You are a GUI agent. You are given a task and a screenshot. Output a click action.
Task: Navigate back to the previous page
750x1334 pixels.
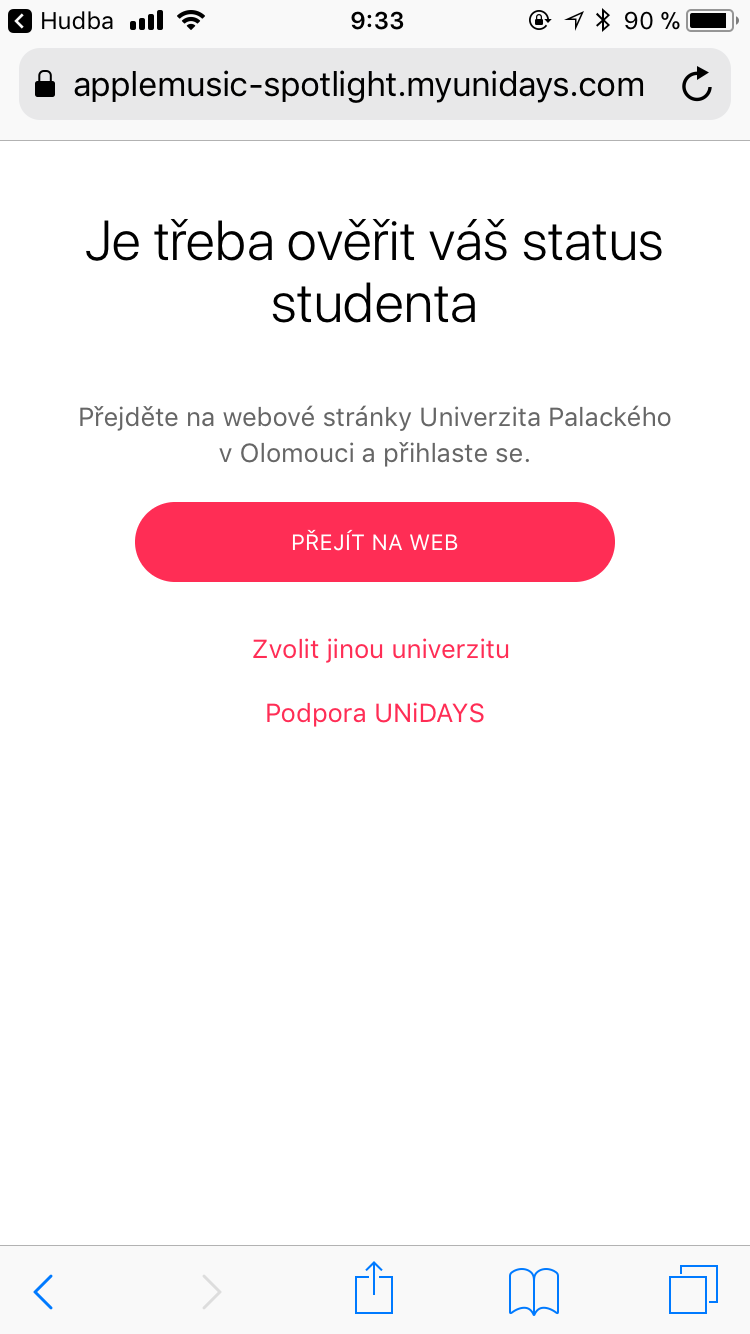(x=42, y=1292)
